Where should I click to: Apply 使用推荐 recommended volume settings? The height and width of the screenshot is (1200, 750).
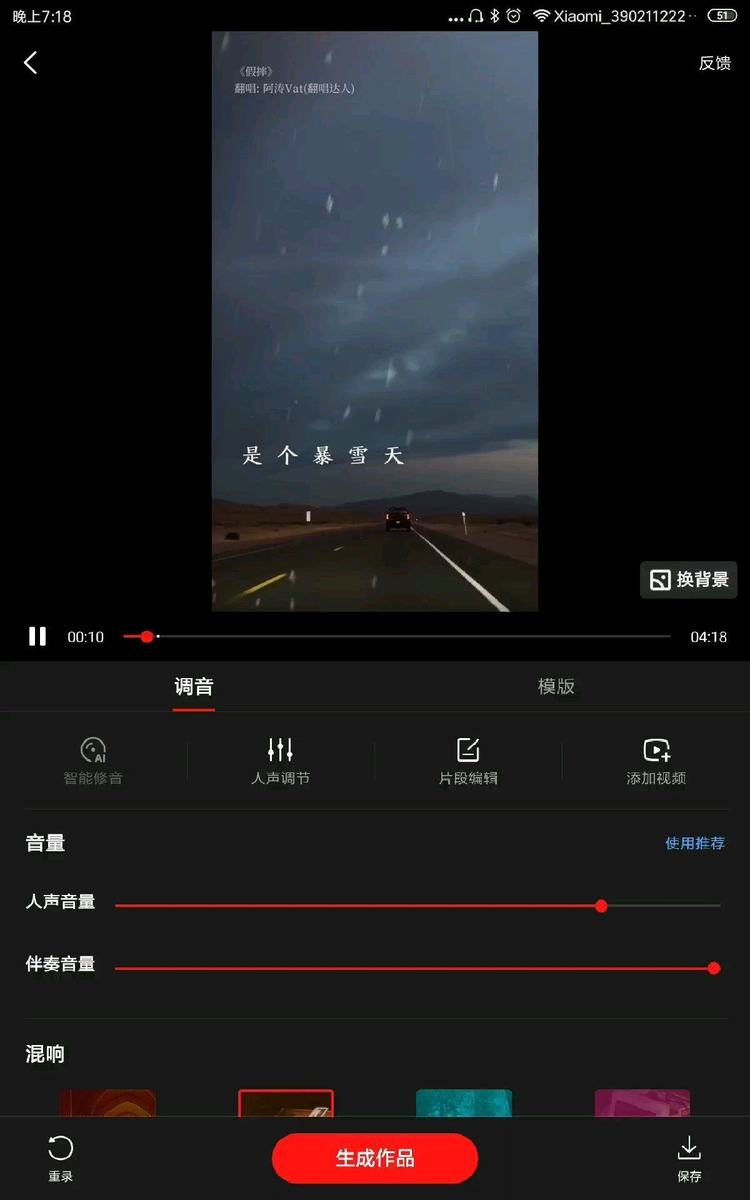pyautogui.click(x=694, y=843)
